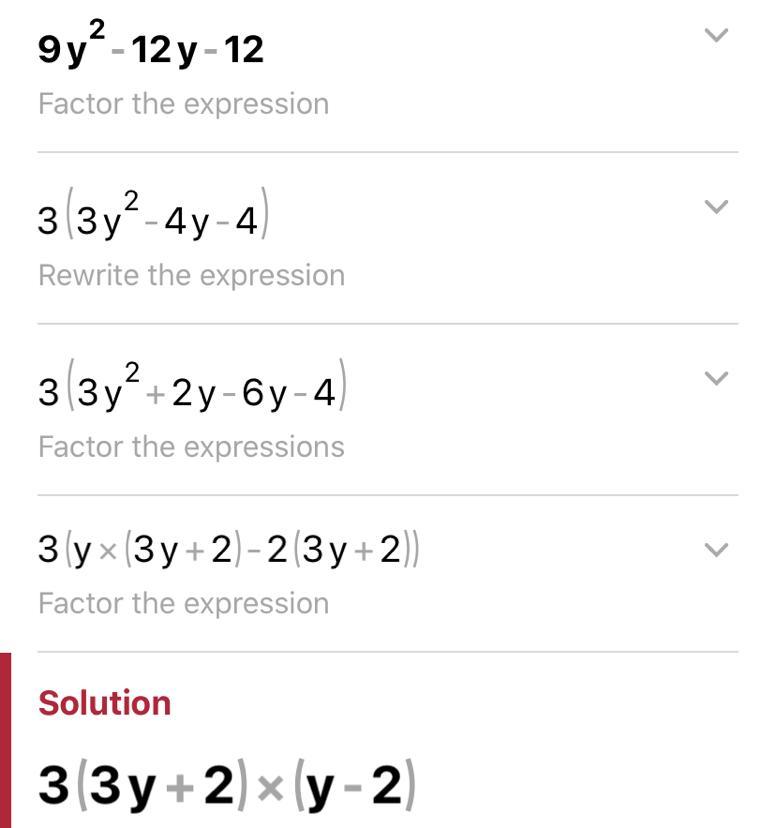Expand the 3(y×(3y+2) - 2(3y+2)) step
774x828 pixels.
pyautogui.click(x=715, y=550)
